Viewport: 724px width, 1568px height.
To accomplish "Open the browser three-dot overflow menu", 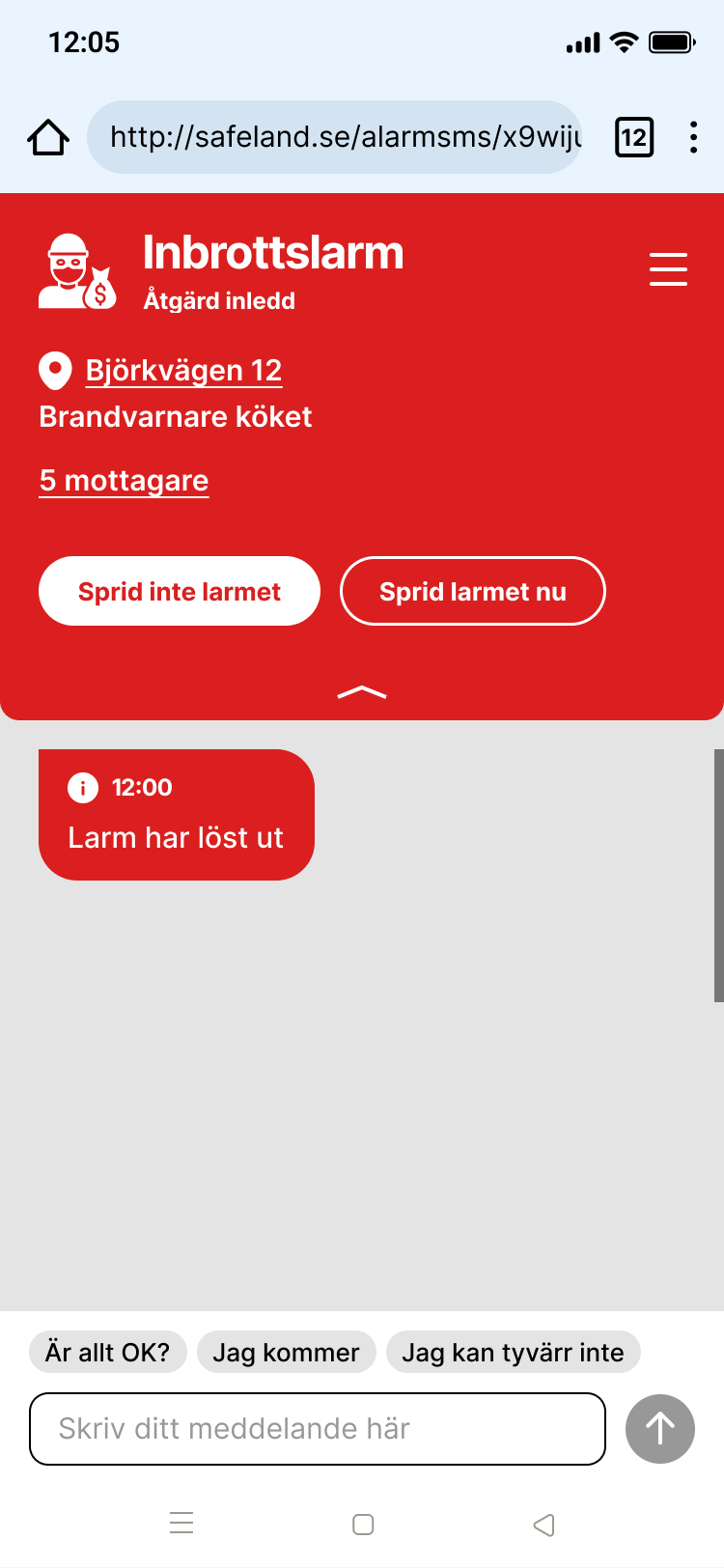I will [693, 137].
